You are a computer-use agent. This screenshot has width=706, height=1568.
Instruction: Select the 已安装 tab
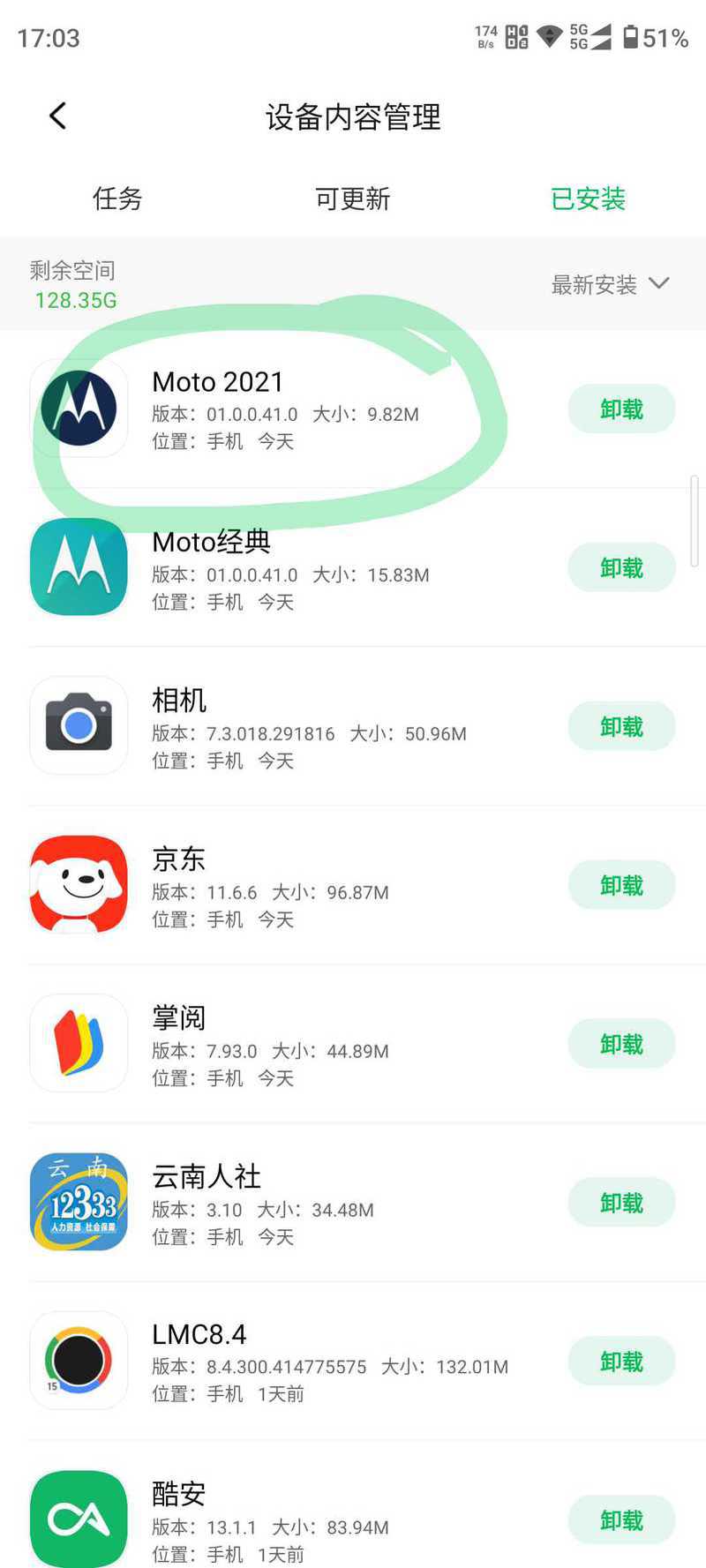coord(588,199)
